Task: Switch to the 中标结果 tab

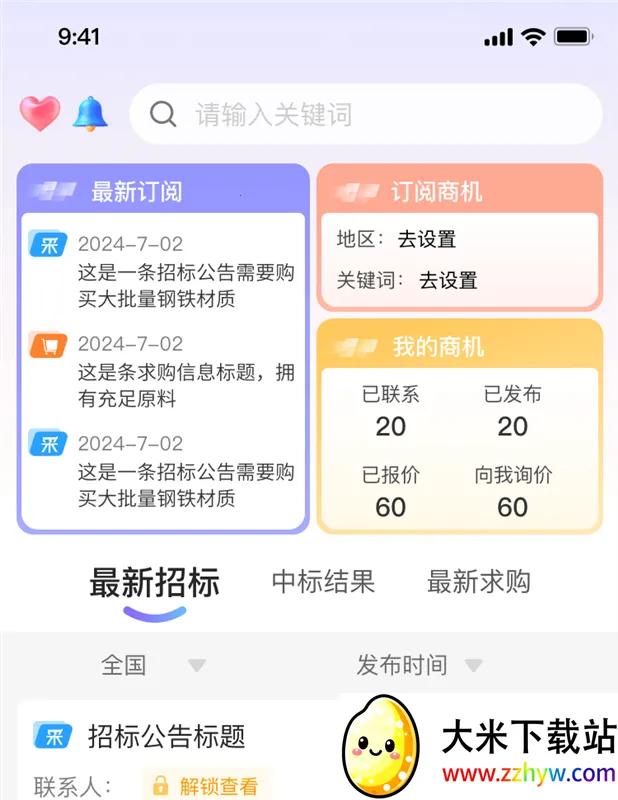Action: 323,581
